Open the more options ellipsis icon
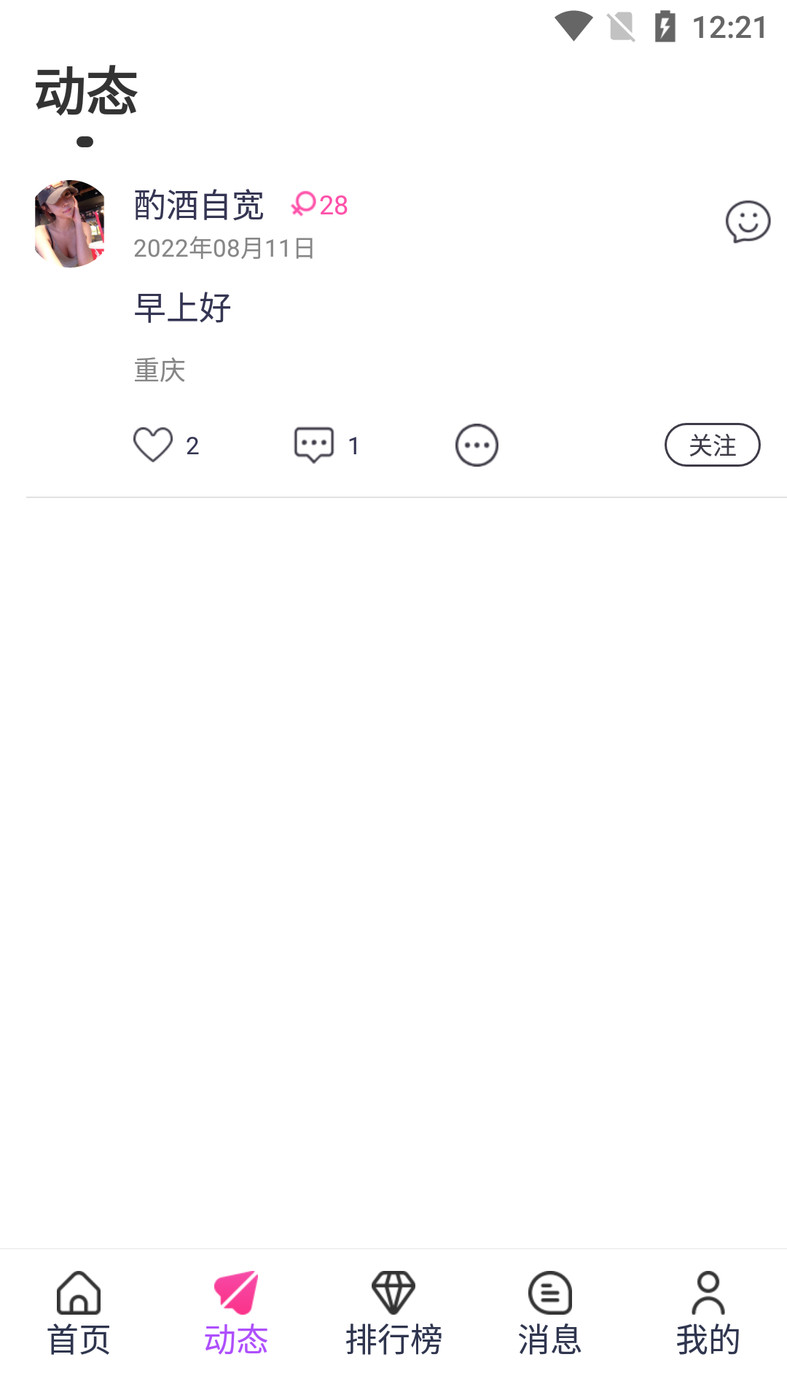The height and width of the screenshot is (1400, 787). [477, 444]
